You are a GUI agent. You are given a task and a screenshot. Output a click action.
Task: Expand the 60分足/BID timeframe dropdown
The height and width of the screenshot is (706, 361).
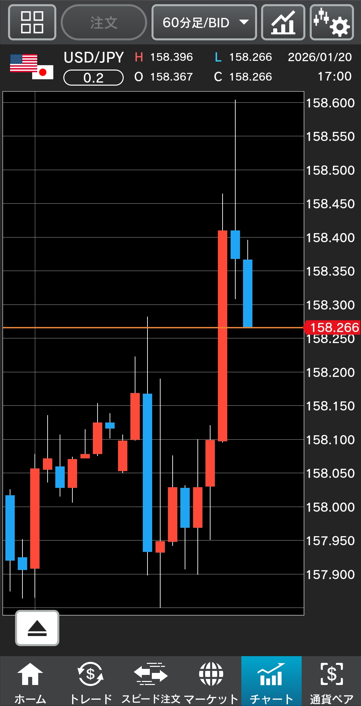[x=204, y=23]
